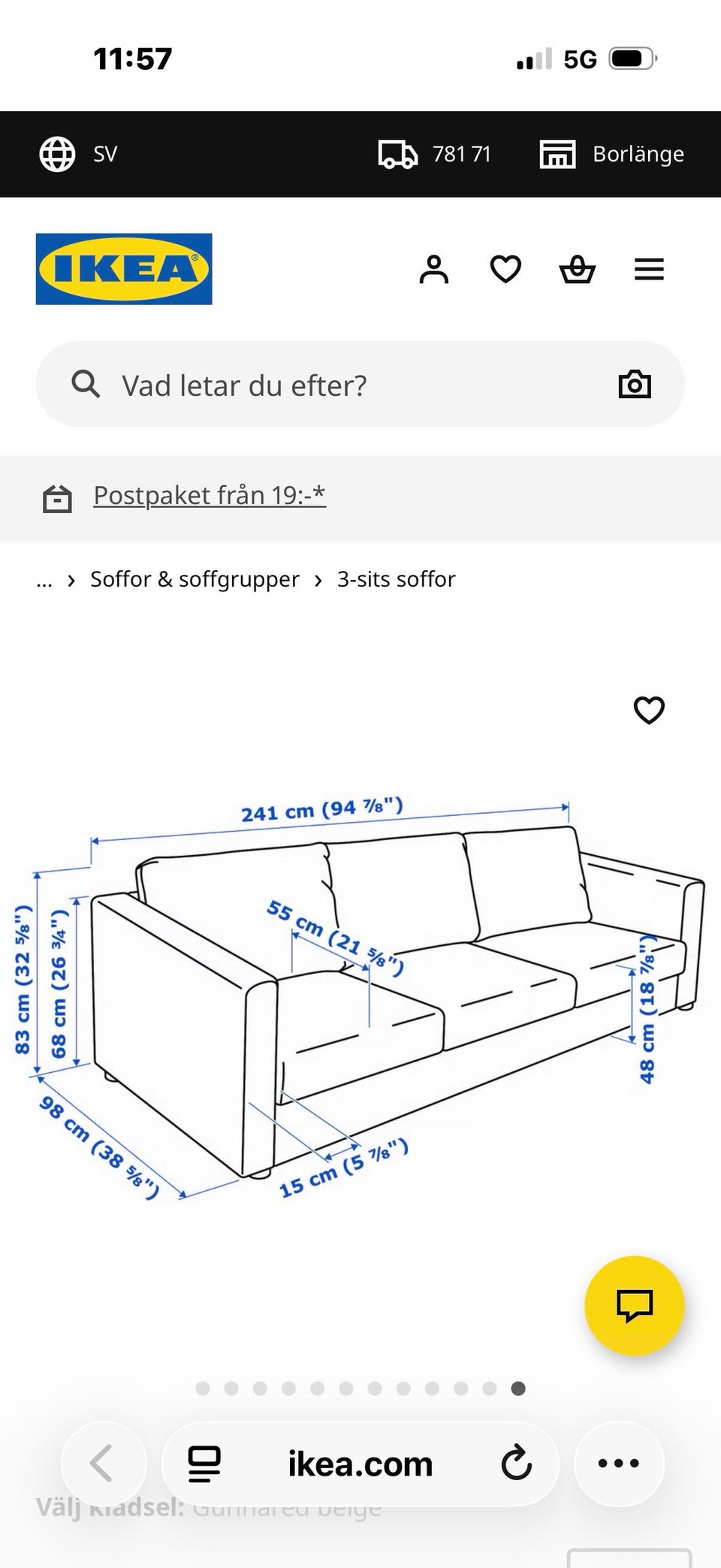Search by photo with the camera icon

635,384
